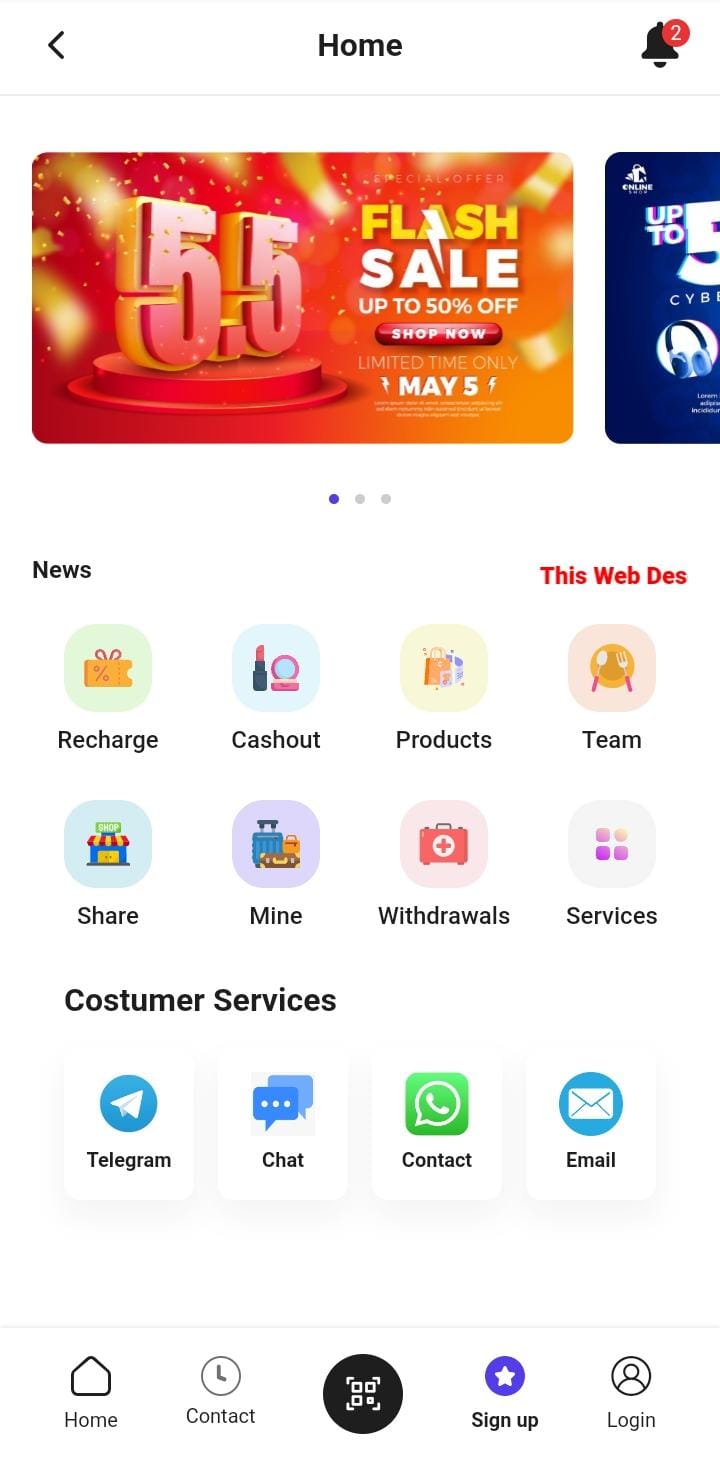
Task: Start a customer service Chat
Action: point(283,1122)
